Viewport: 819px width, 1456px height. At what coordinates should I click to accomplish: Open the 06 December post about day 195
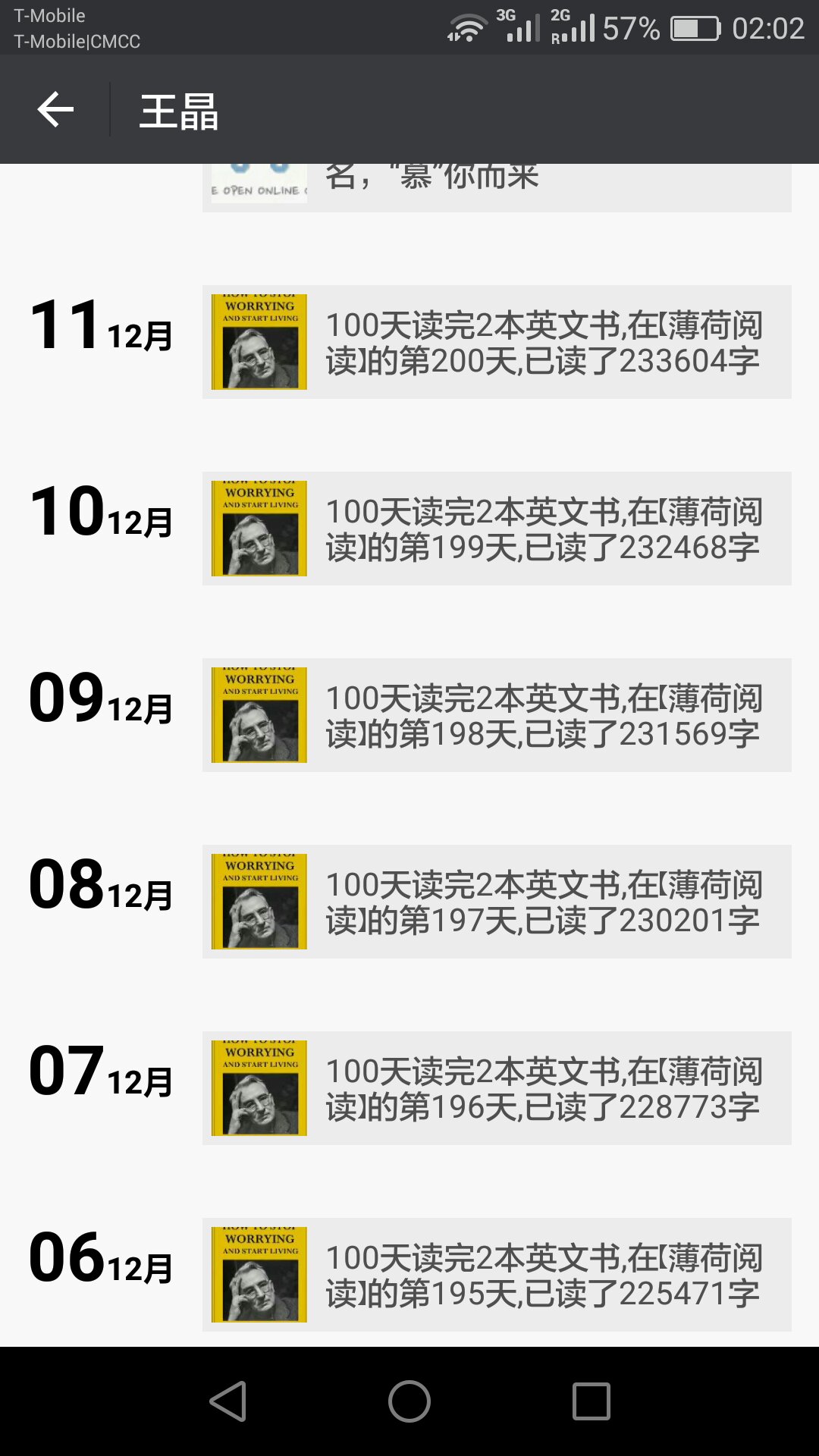497,1275
